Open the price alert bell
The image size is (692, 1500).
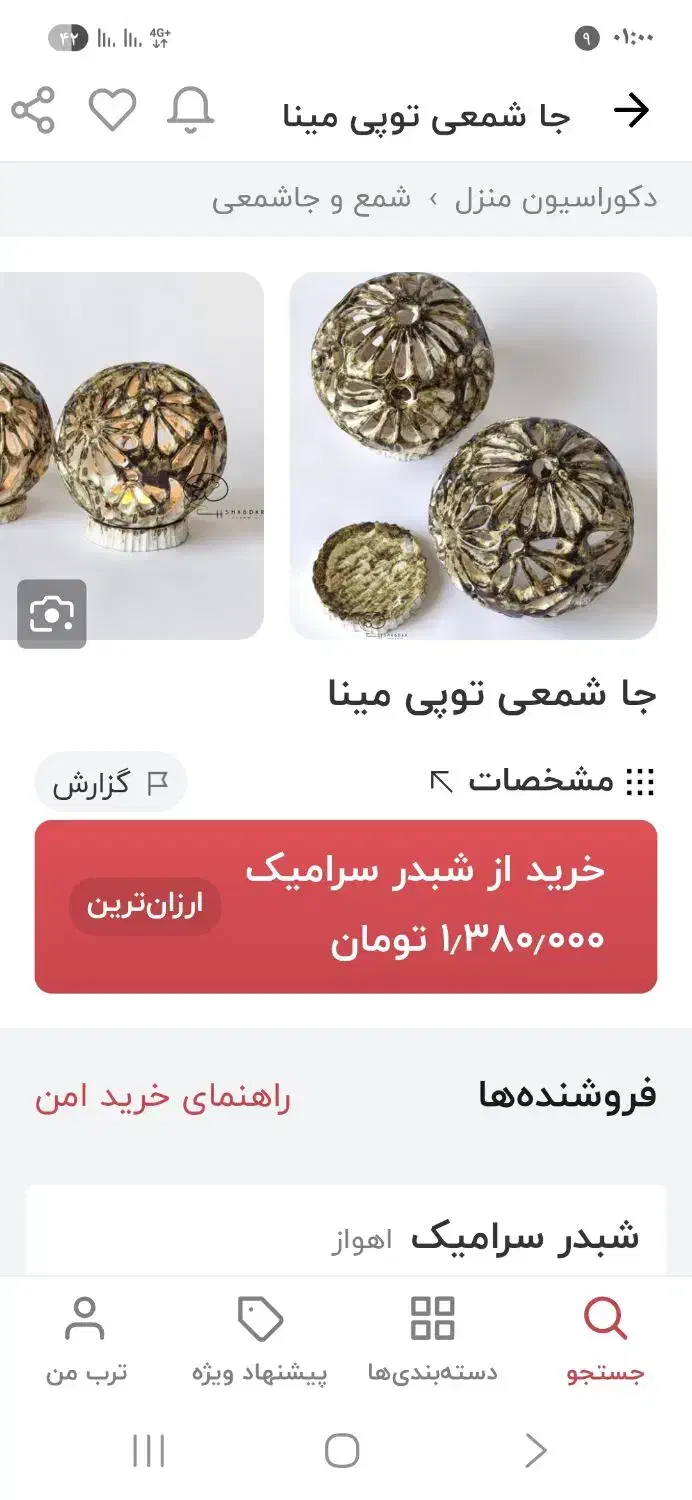190,111
